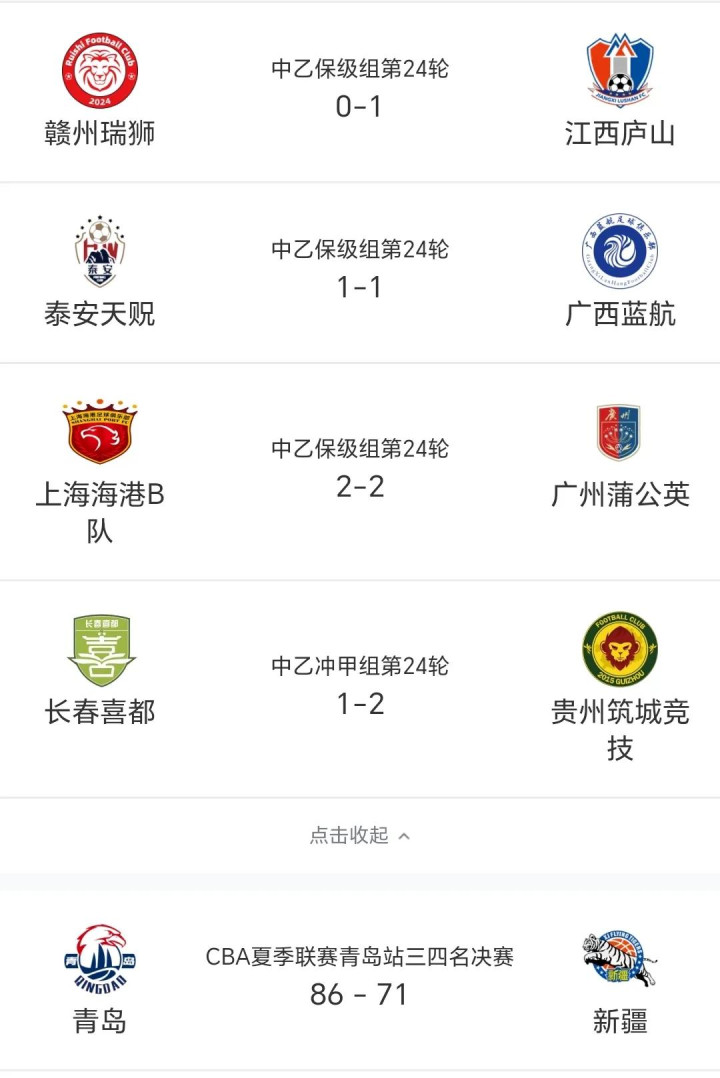Collapse the list with 点击收起
This screenshot has height=1078, width=720.
tap(360, 836)
